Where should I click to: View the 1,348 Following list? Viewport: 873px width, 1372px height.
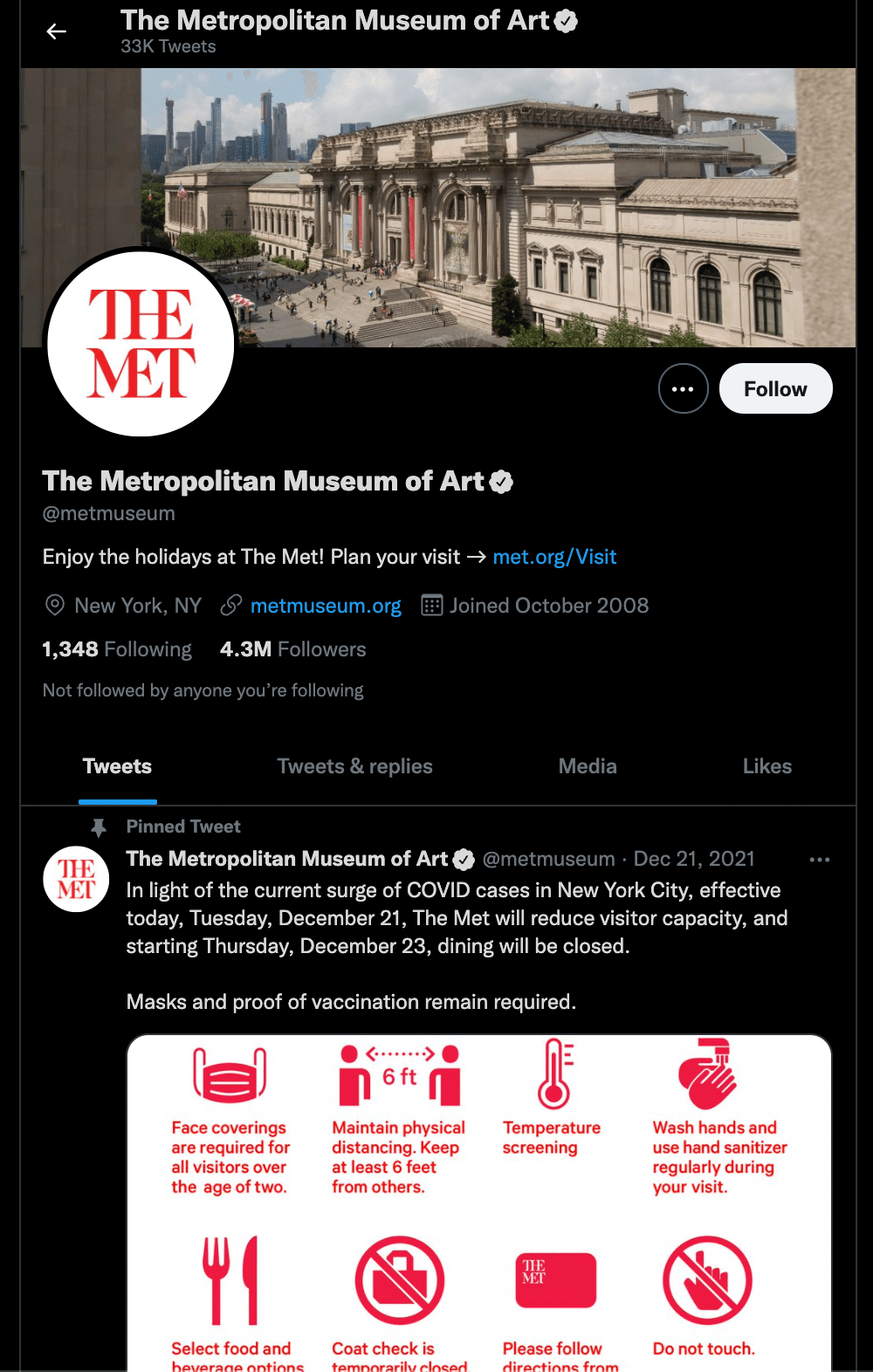(117, 649)
